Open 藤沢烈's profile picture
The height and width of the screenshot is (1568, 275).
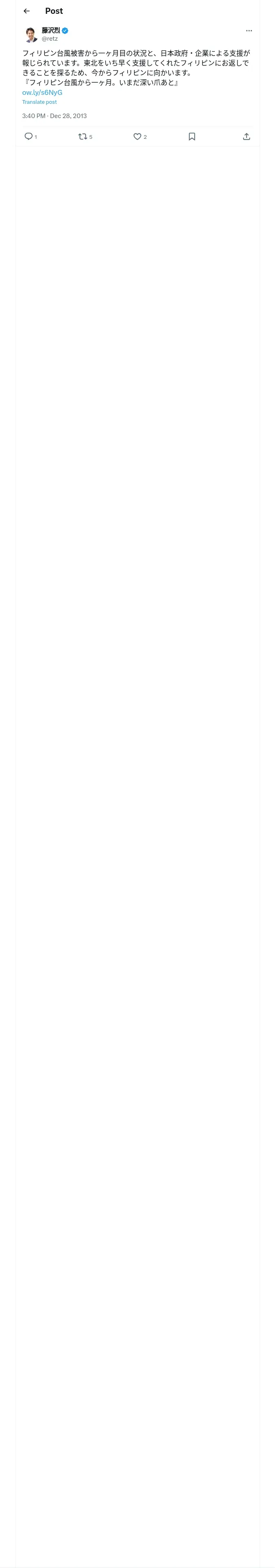(31, 34)
